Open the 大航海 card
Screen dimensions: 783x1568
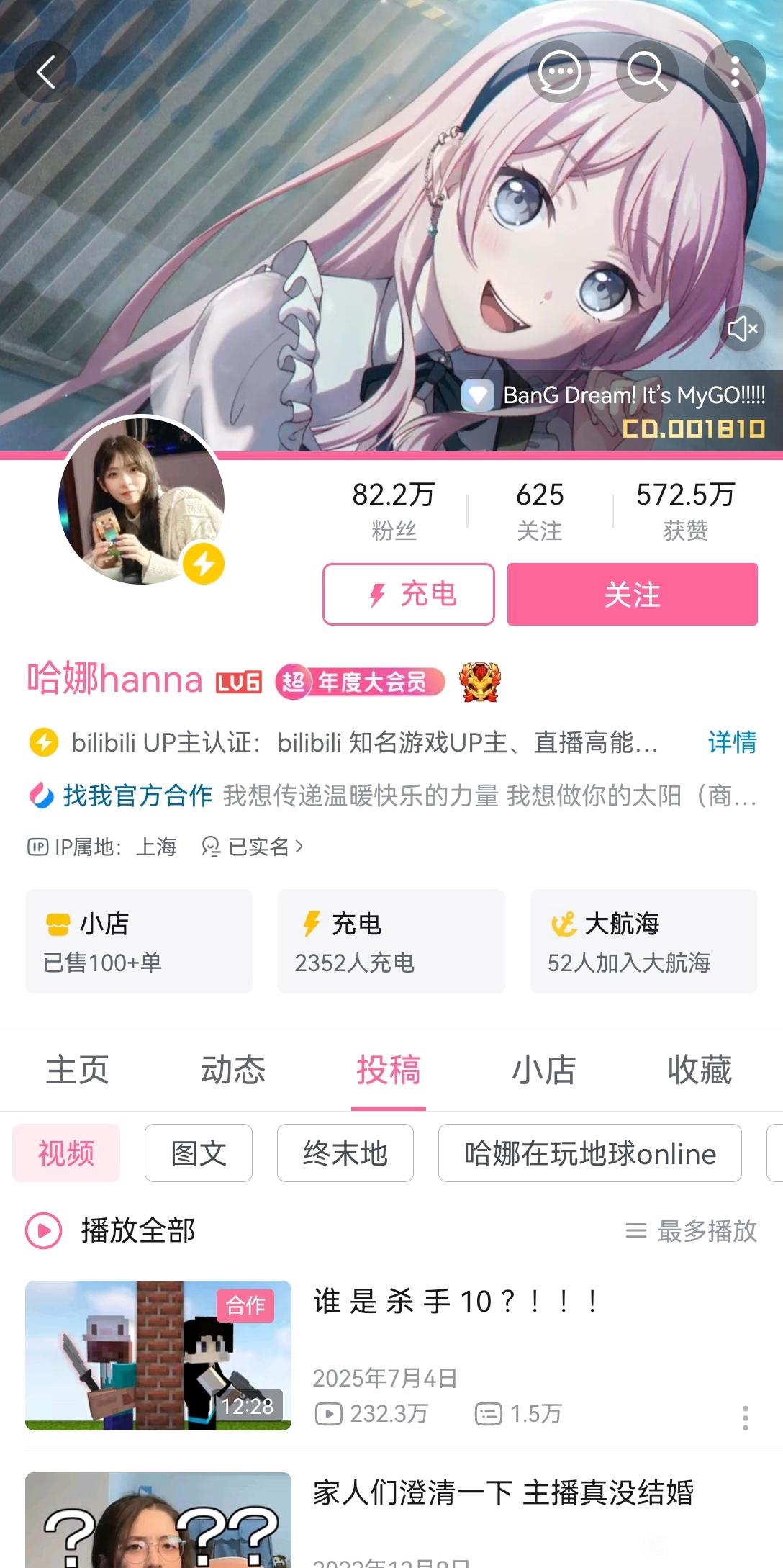[x=643, y=941]
